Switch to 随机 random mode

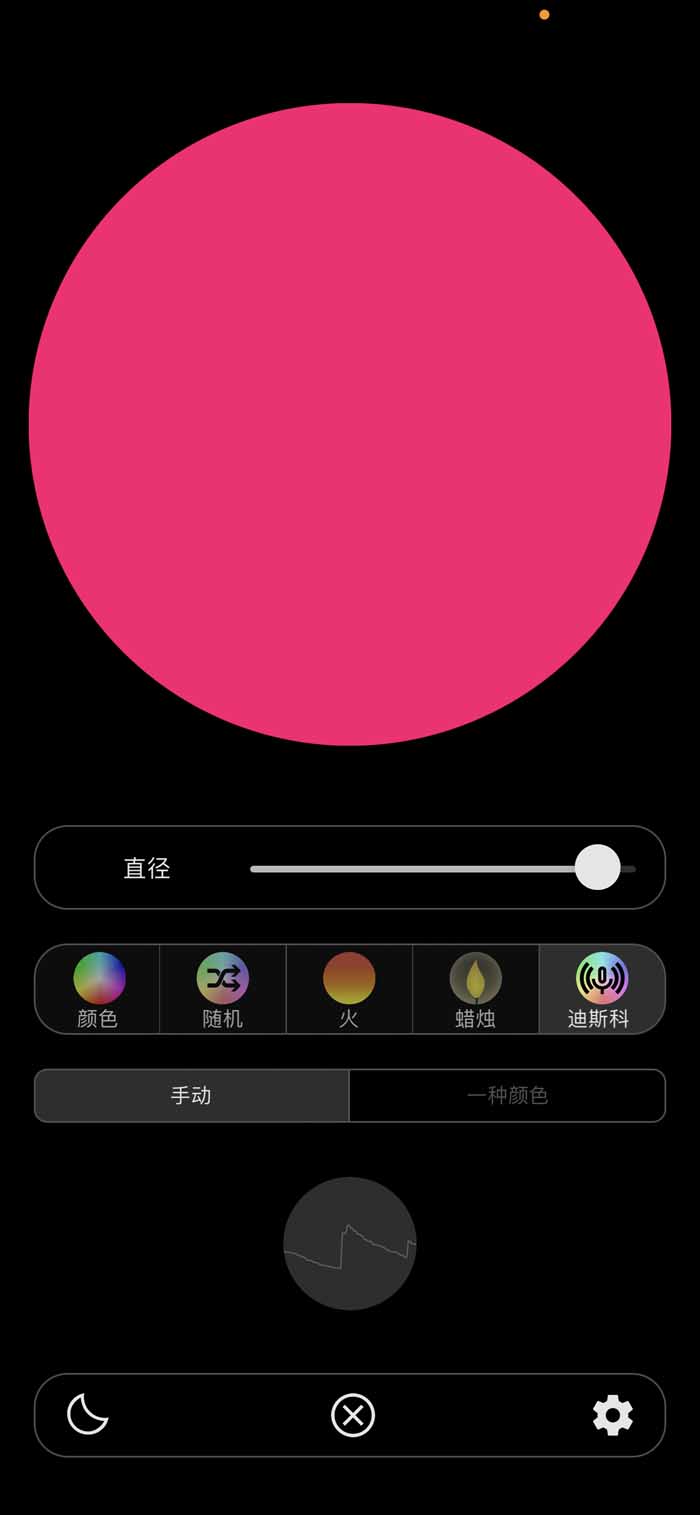[223, 989]
